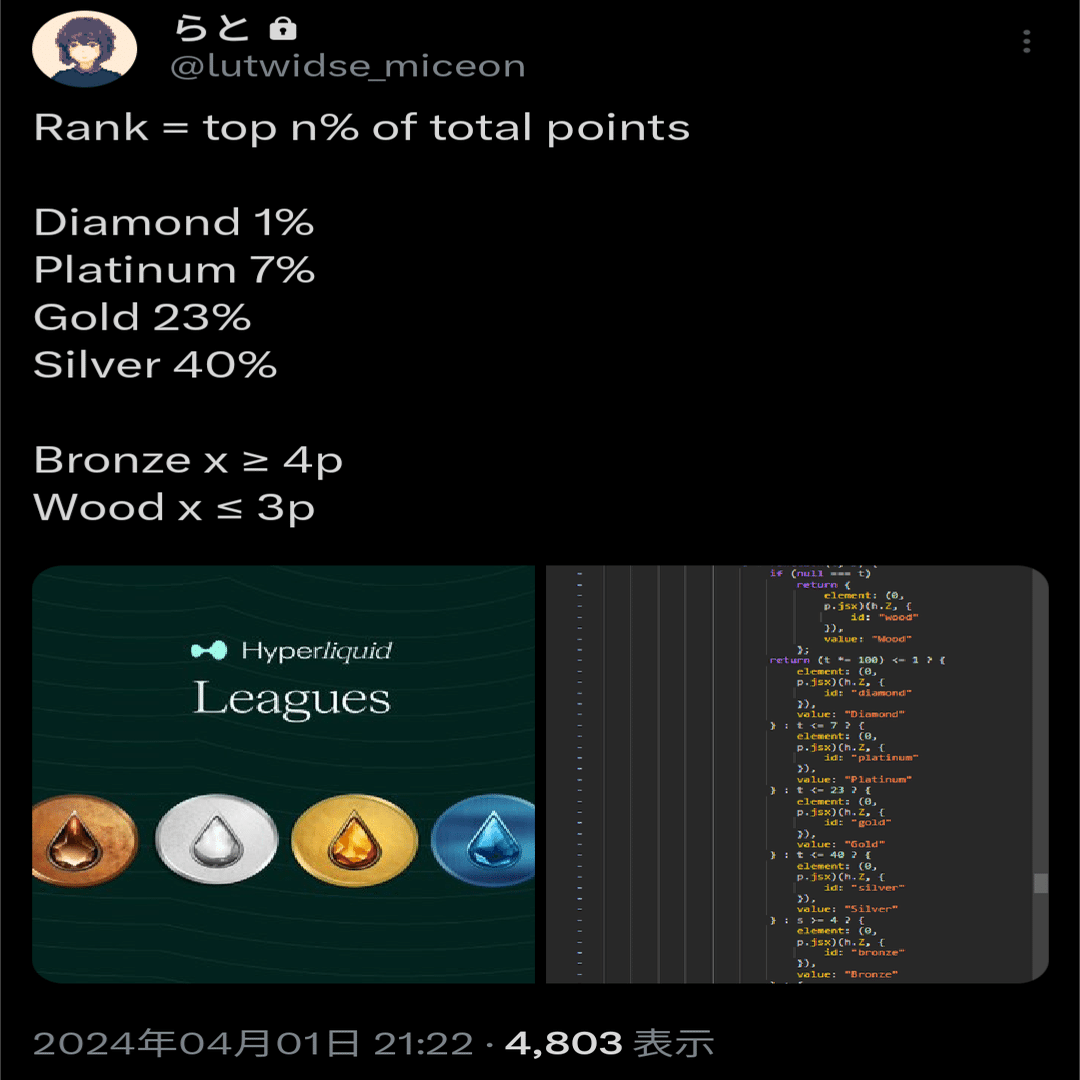Open the code screenshot image

[x=797, y=774]
